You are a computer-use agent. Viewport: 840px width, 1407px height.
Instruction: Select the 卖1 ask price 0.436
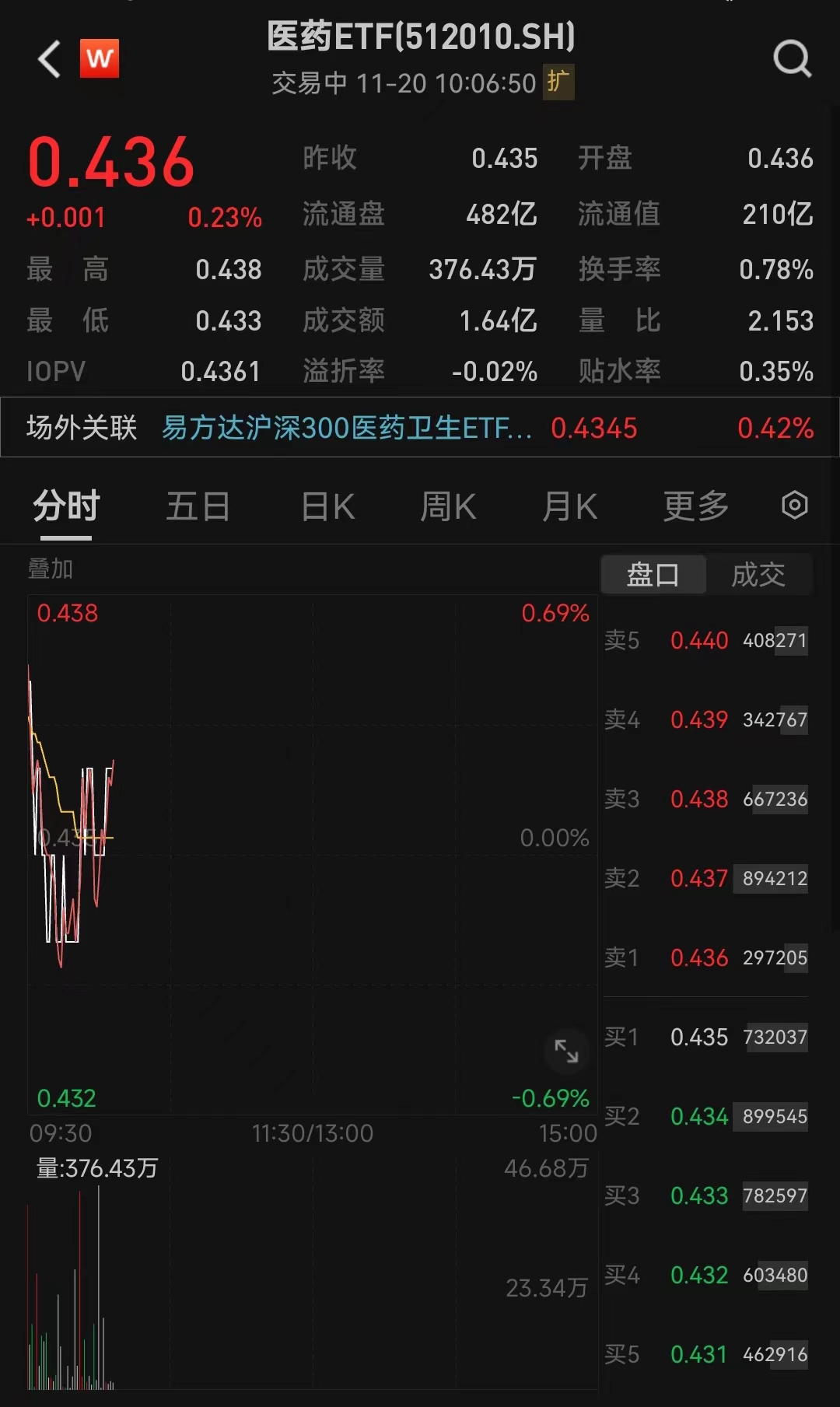(x=699, y=958)
